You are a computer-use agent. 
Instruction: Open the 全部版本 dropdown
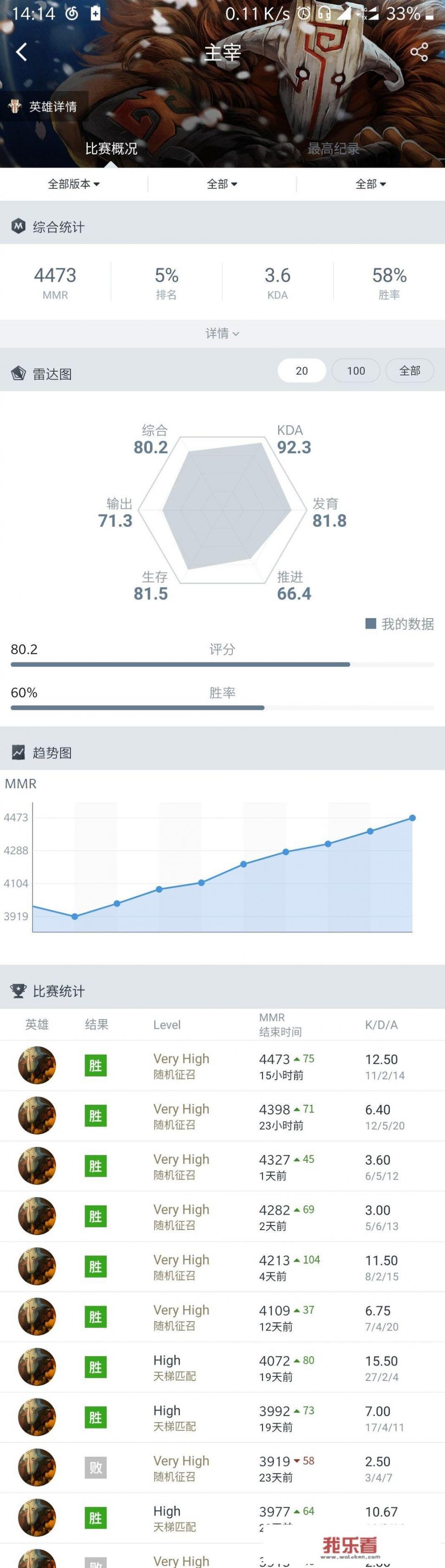74,184
